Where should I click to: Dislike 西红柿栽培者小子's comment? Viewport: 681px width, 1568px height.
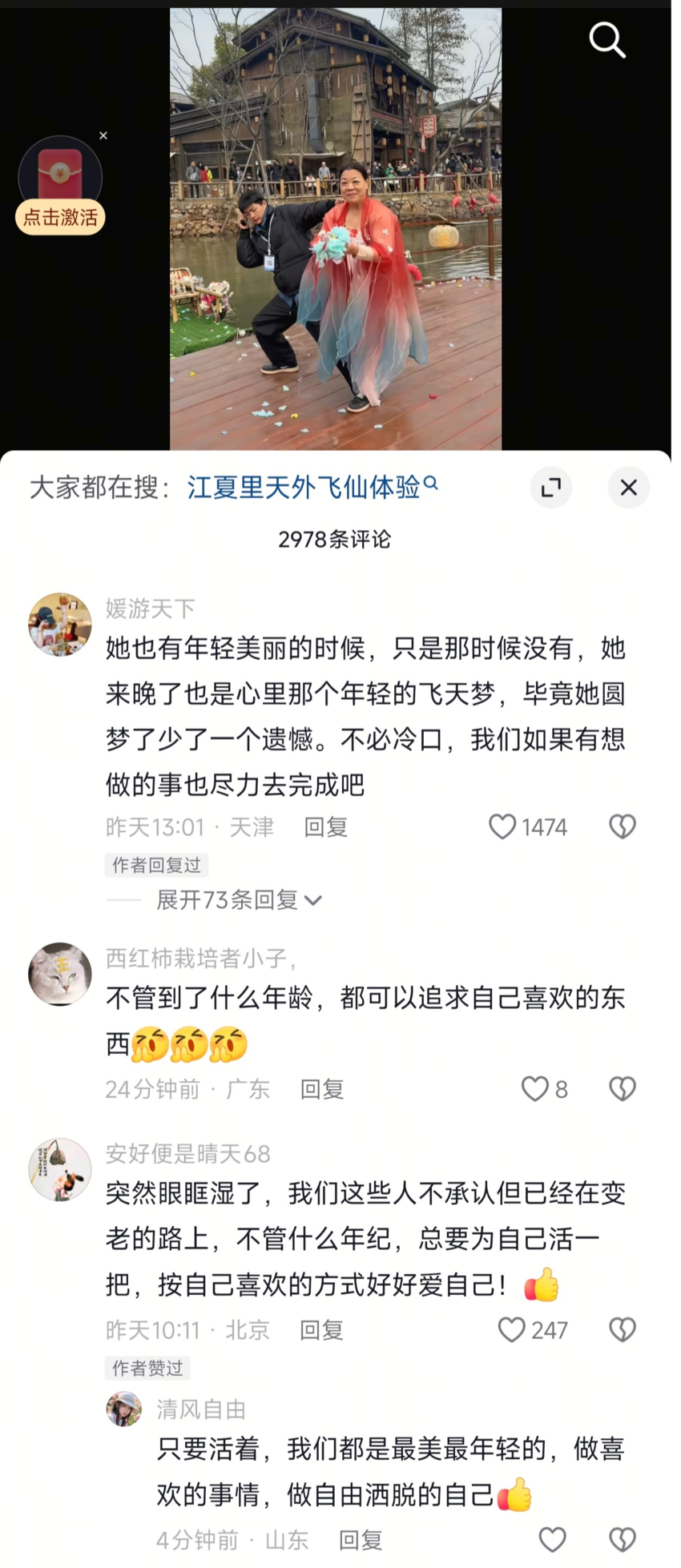click(623, 1089)
